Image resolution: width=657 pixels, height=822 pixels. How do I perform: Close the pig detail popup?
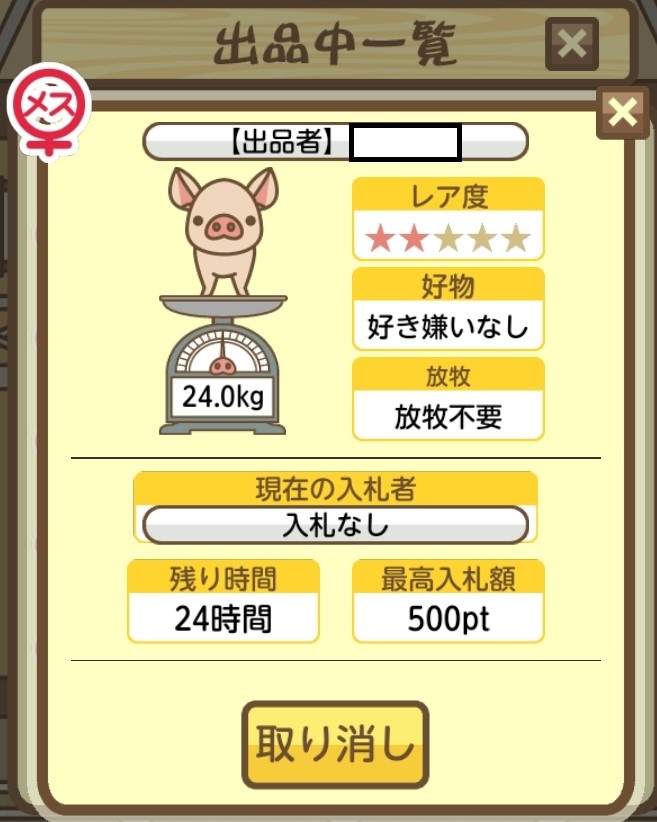coord(622,113)
